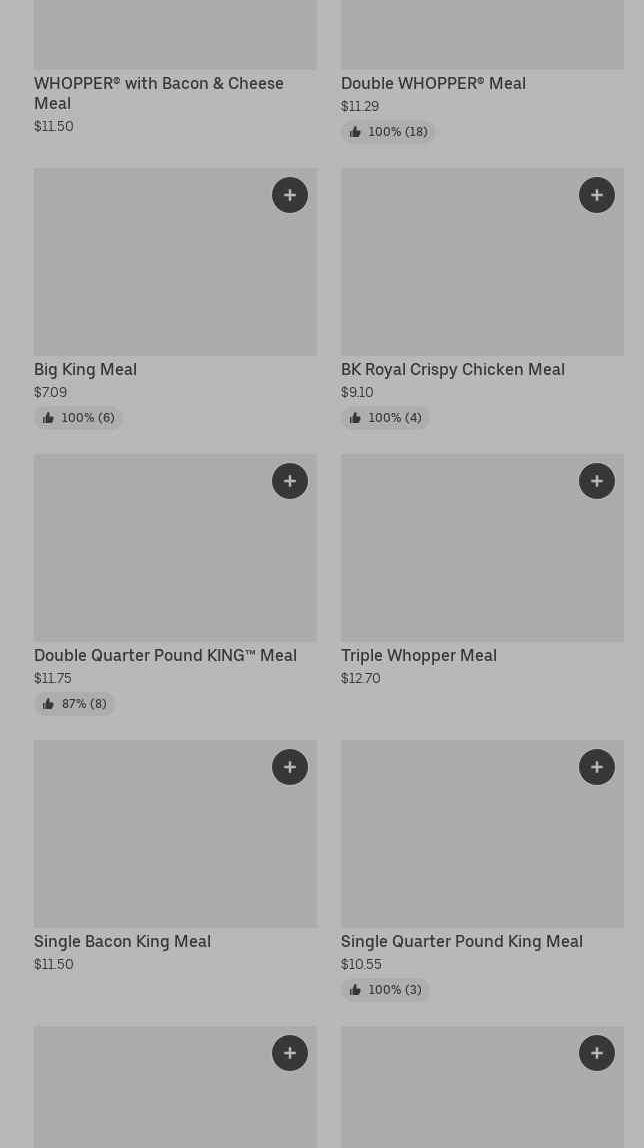The image size is (644, 1148).
Task: Open WHOPPER with Bacon & Cheese Meal
Action: coord(158,92)
